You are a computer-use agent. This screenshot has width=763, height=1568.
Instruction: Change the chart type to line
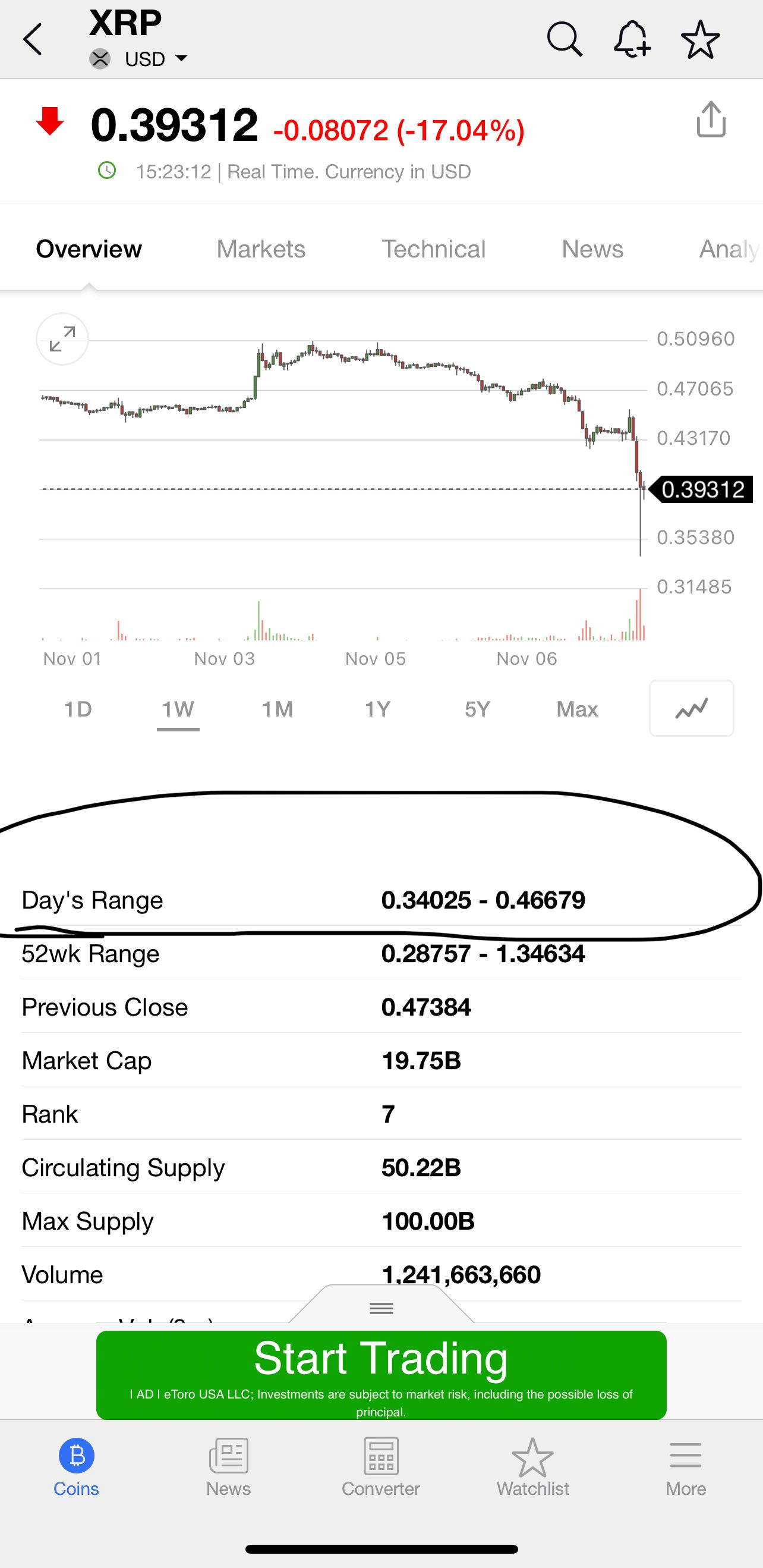(691, 708)
